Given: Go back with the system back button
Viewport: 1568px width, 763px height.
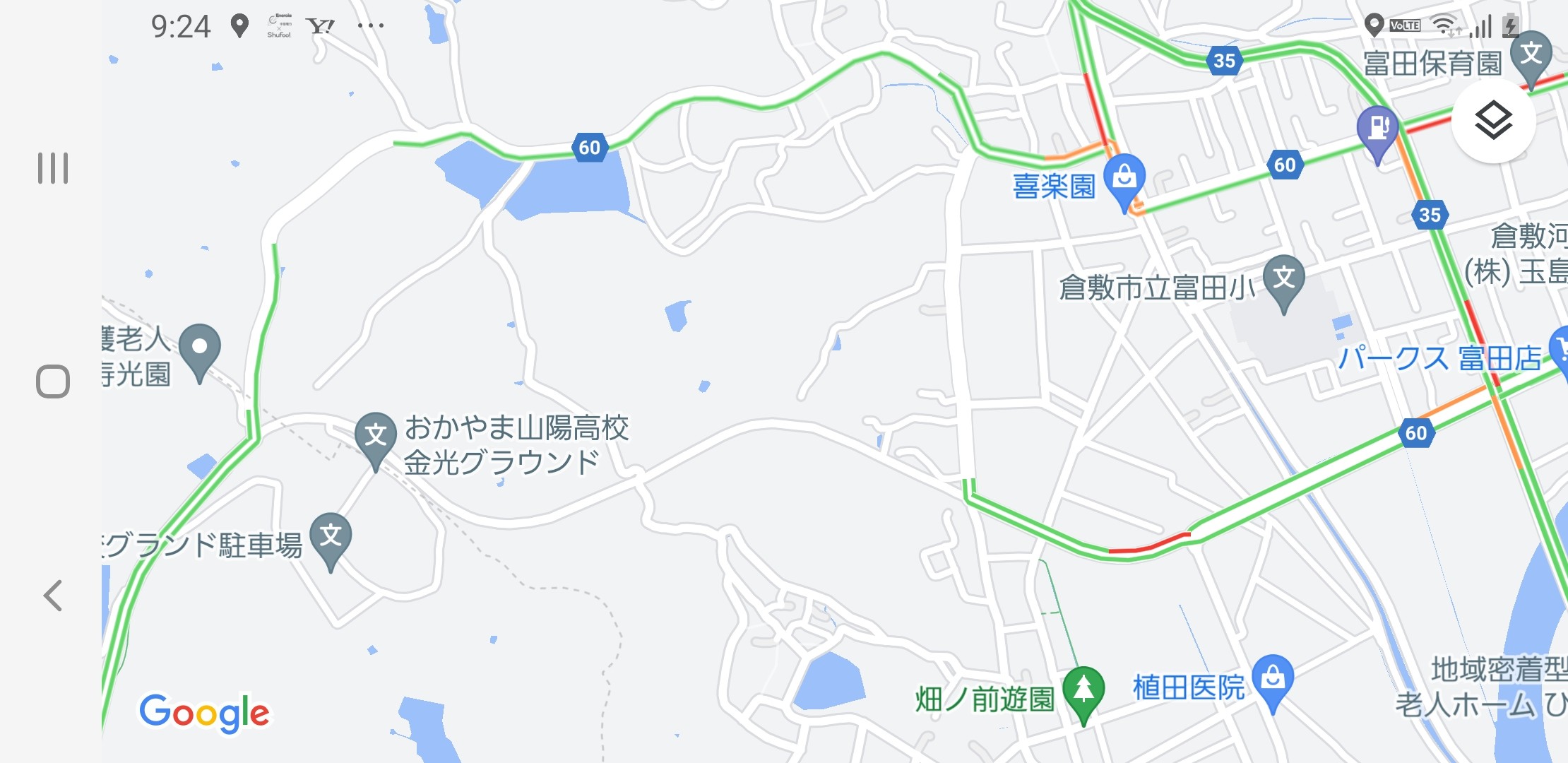Looking at the screenshot, I should [53, 596].
